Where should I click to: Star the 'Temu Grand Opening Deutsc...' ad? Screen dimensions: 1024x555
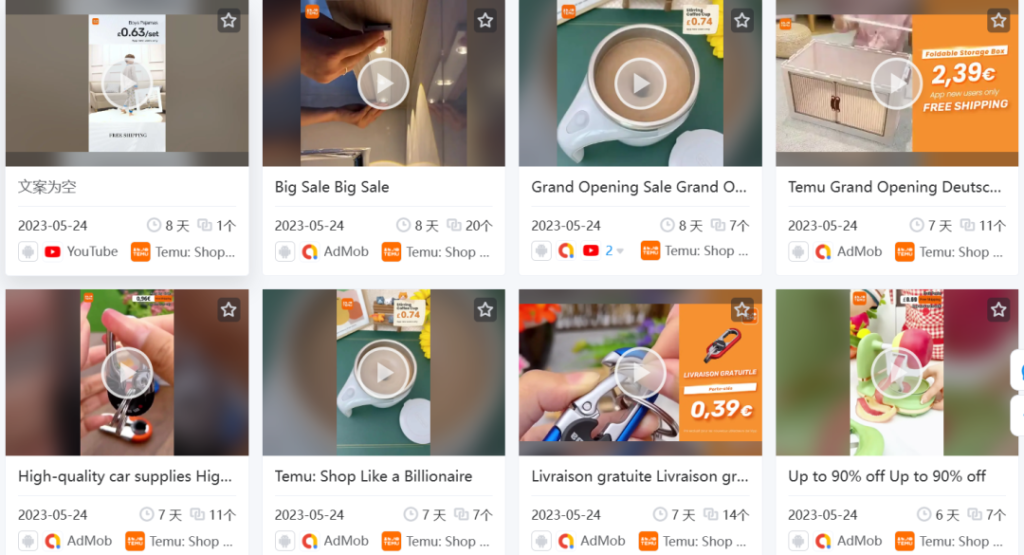pos(998,21)
